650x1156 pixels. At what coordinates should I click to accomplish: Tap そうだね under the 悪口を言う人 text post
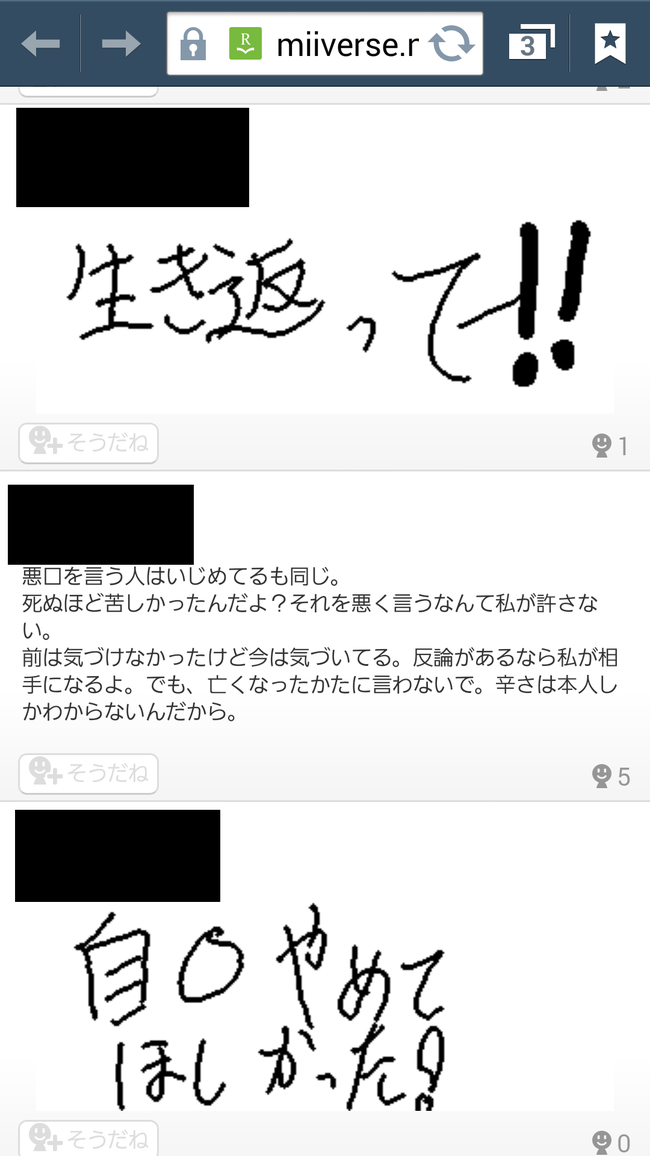pyautogui.click(x=88, y=773)
